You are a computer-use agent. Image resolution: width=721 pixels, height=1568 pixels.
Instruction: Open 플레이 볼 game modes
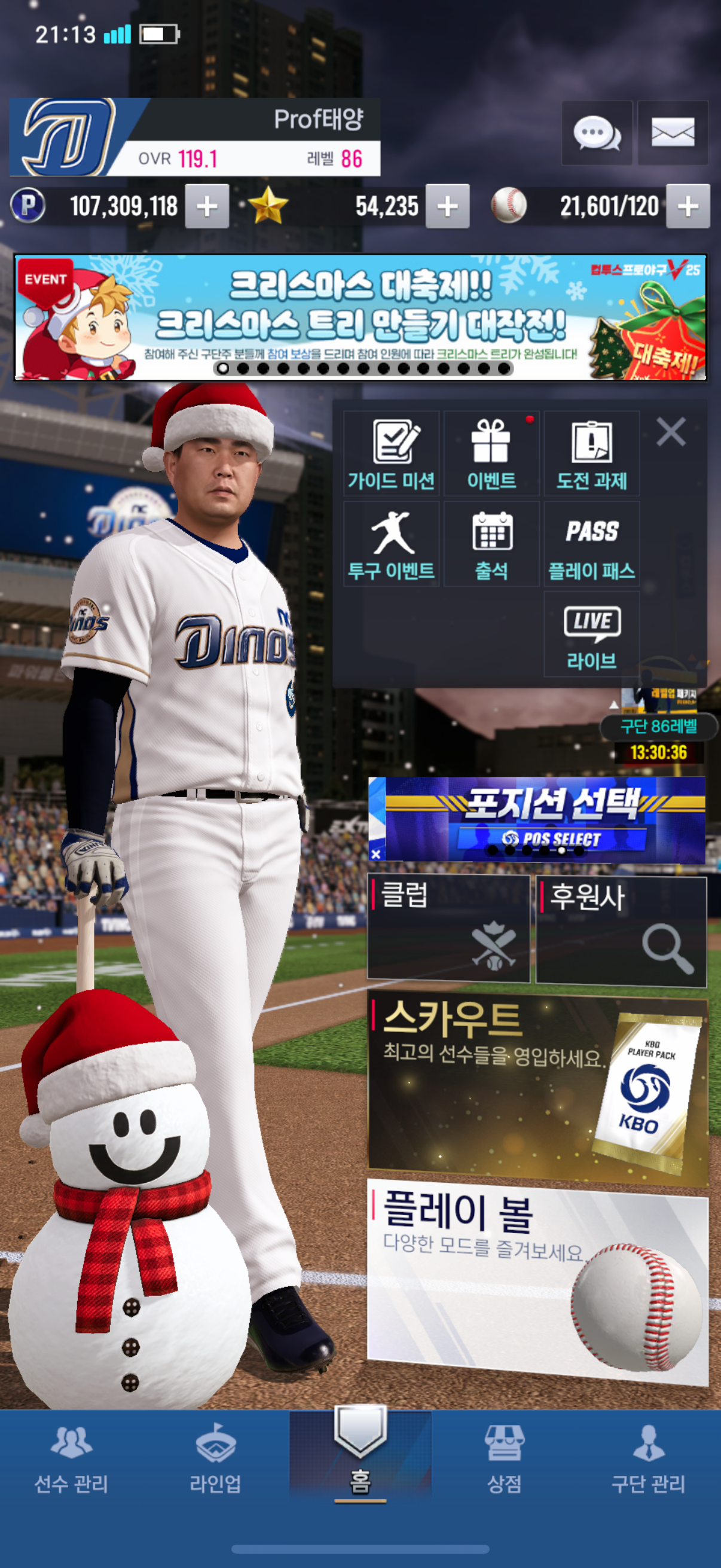[537, 1279]
